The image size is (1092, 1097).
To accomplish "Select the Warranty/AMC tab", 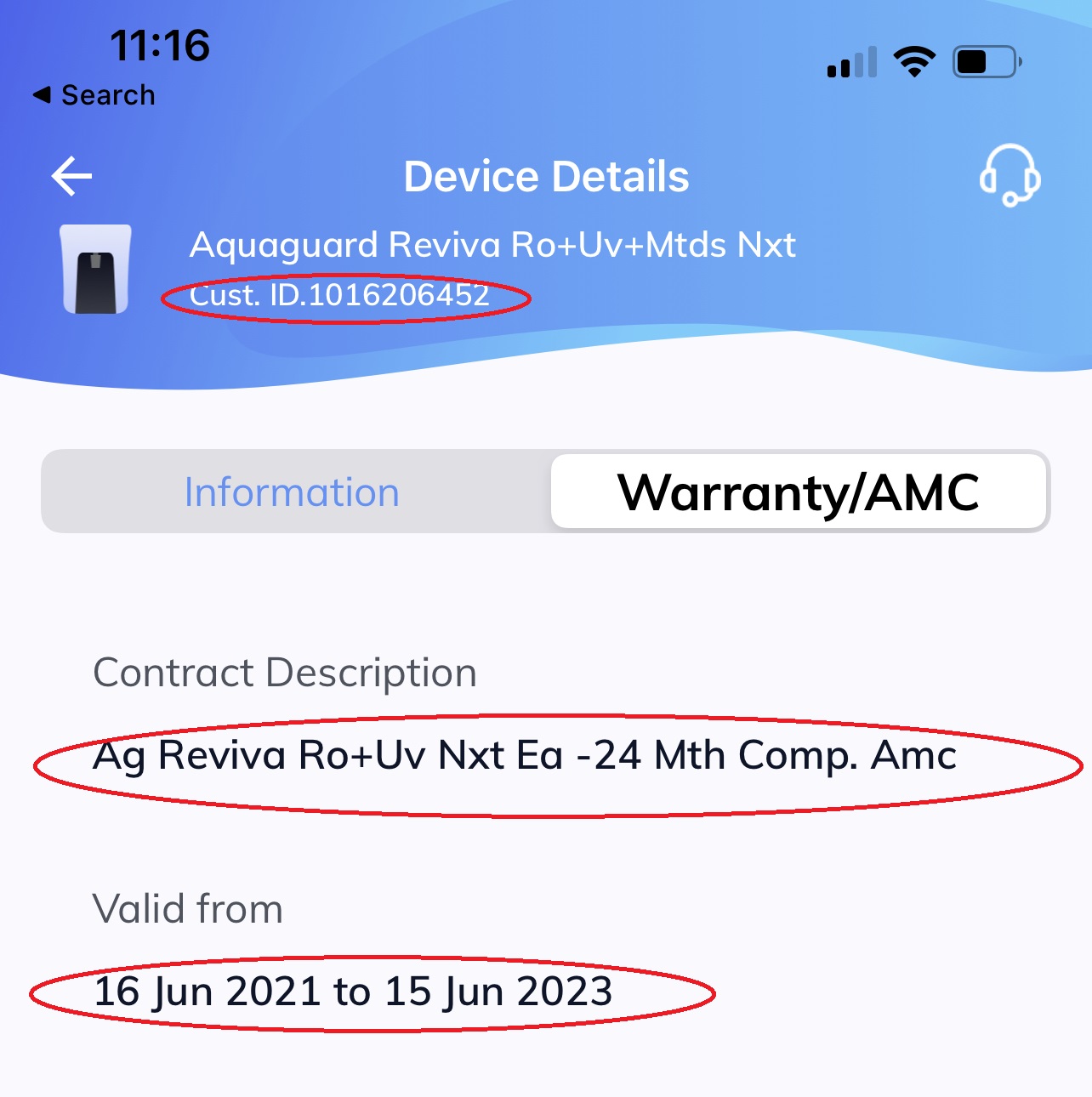I will coord(798,492).
